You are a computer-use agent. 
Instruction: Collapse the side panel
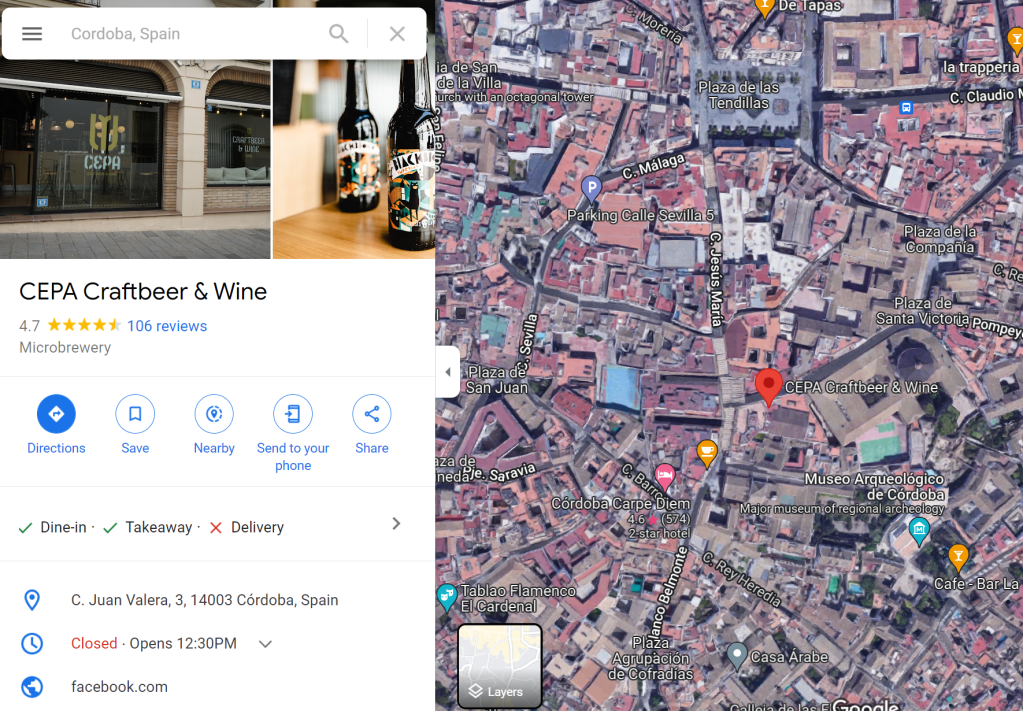447,372
